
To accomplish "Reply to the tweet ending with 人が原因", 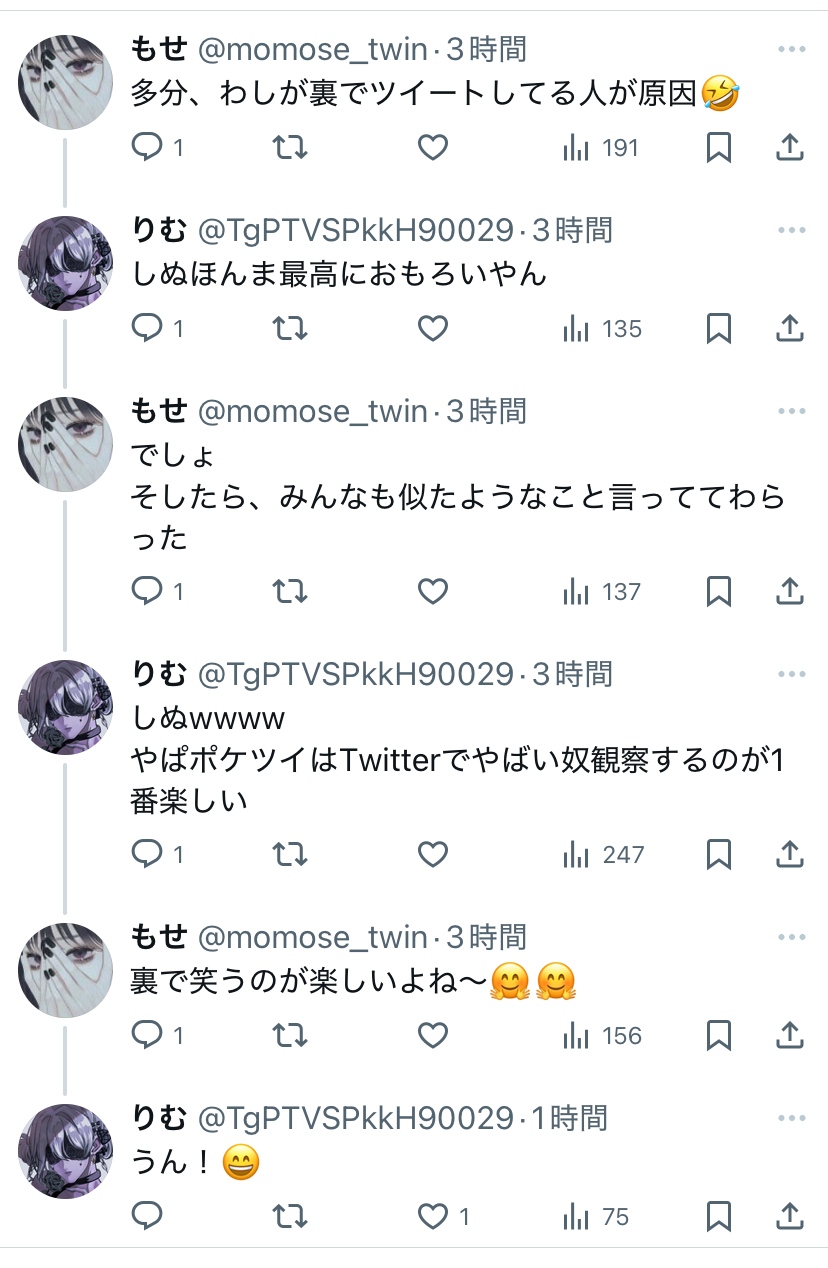I will (x=147, y=148).
